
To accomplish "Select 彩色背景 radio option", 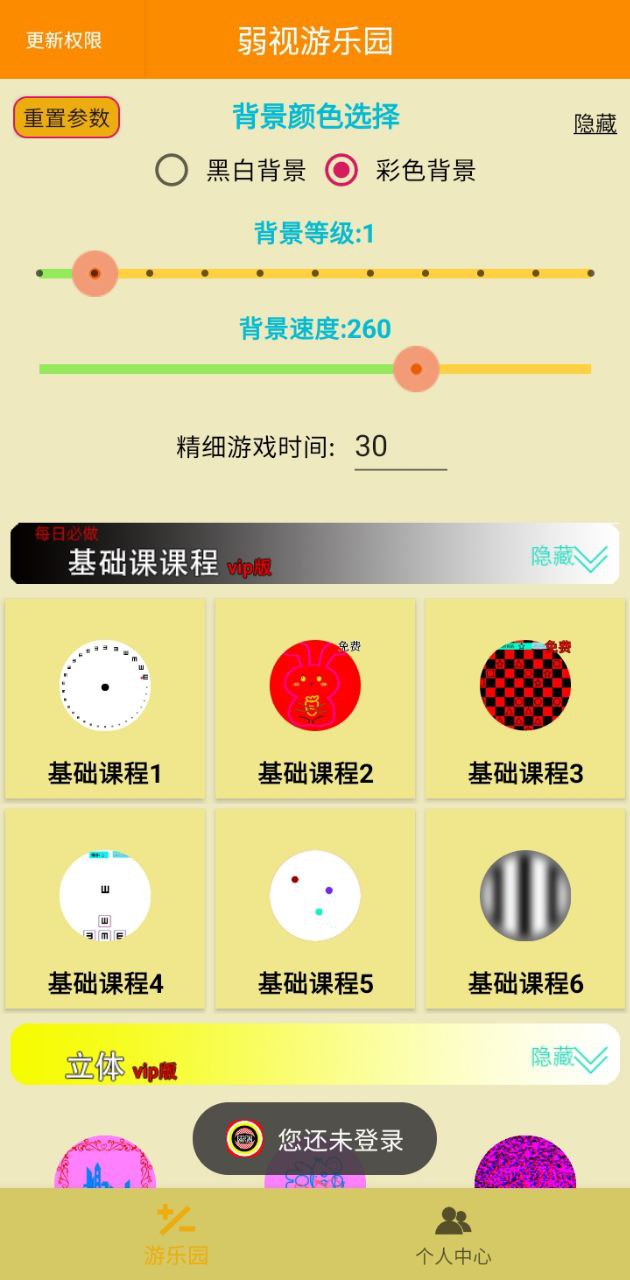I will point(342,170).
